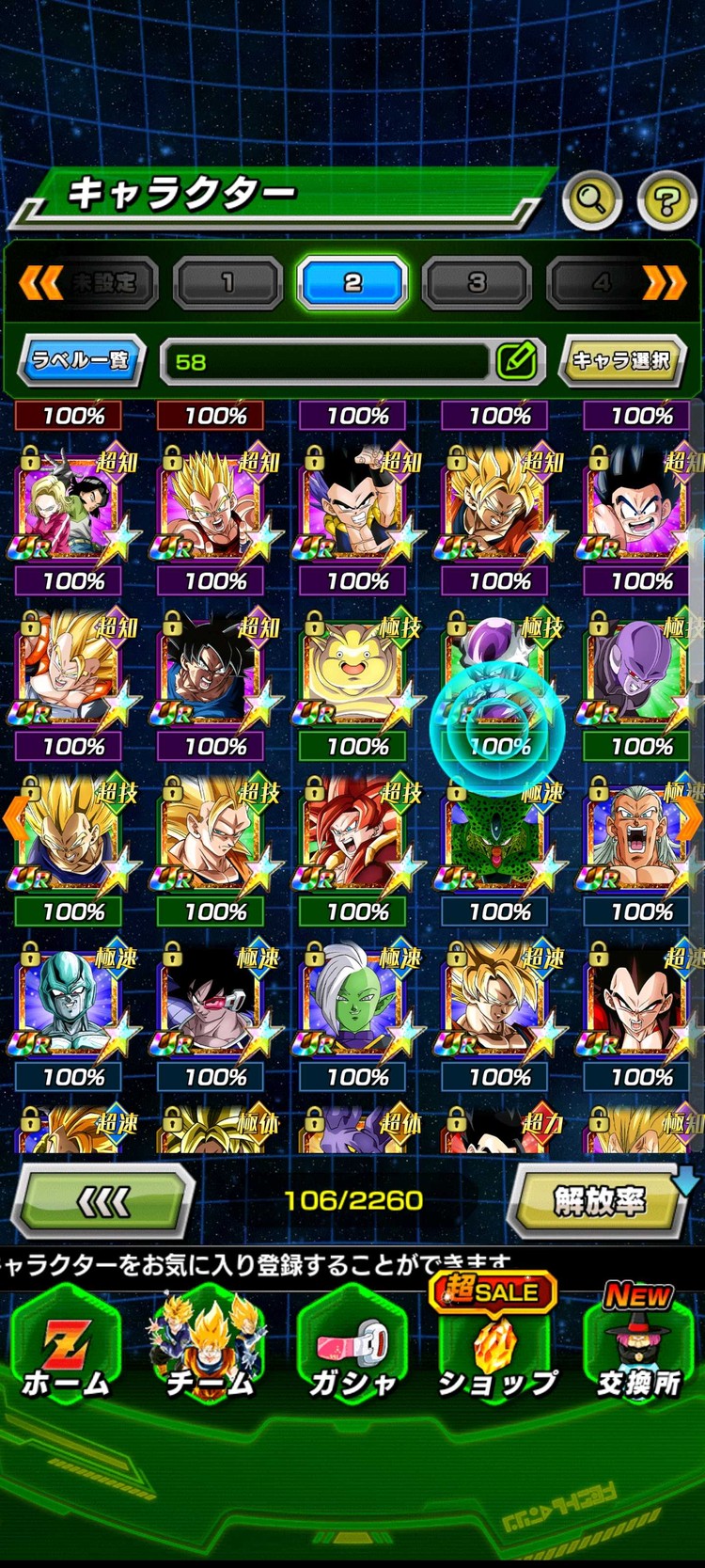705x1568 pixels.
Task: Switch to label tab 3
Action: [477, 282]
